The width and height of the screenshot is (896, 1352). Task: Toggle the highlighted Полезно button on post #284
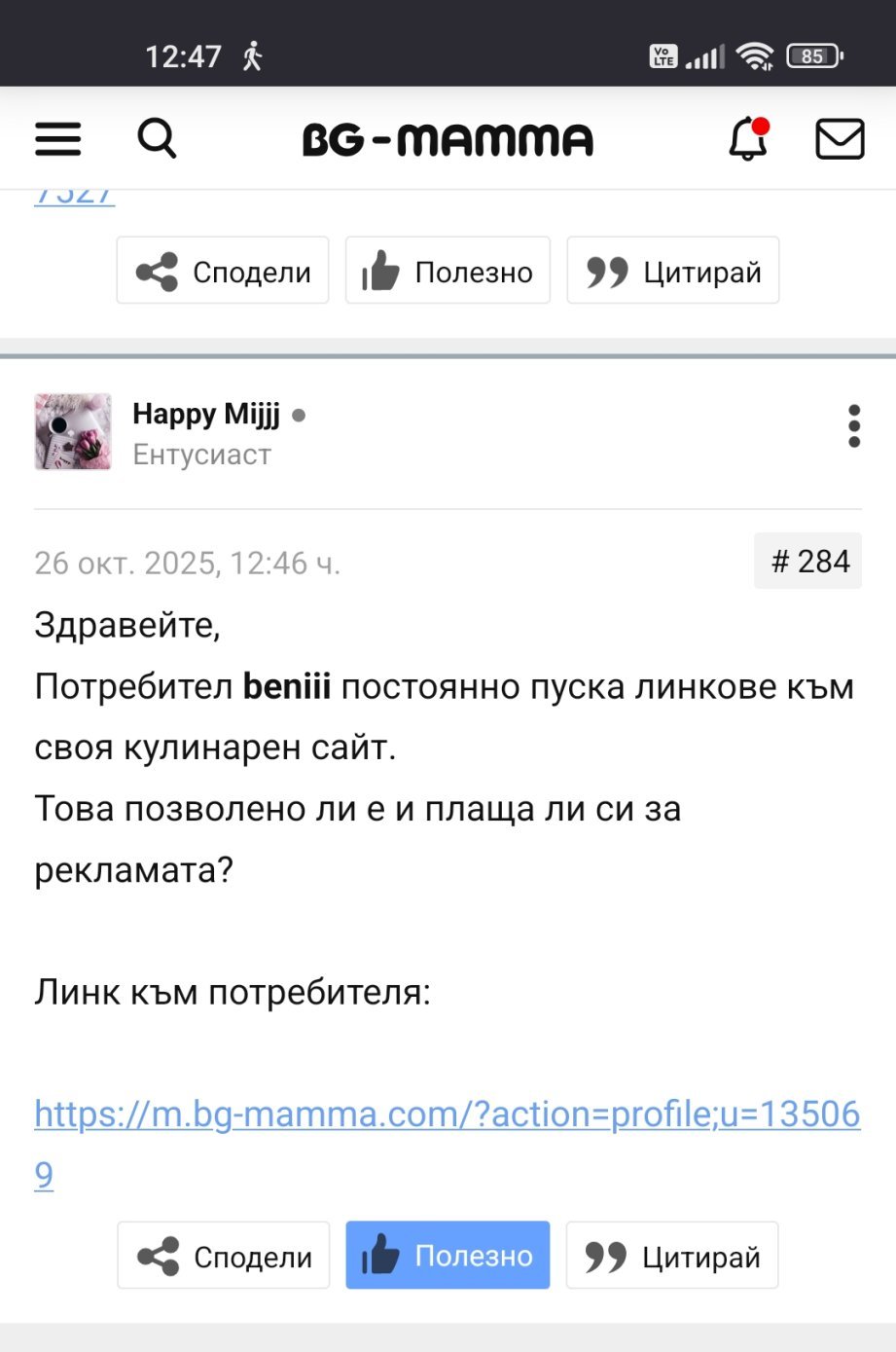(448, 1256)
